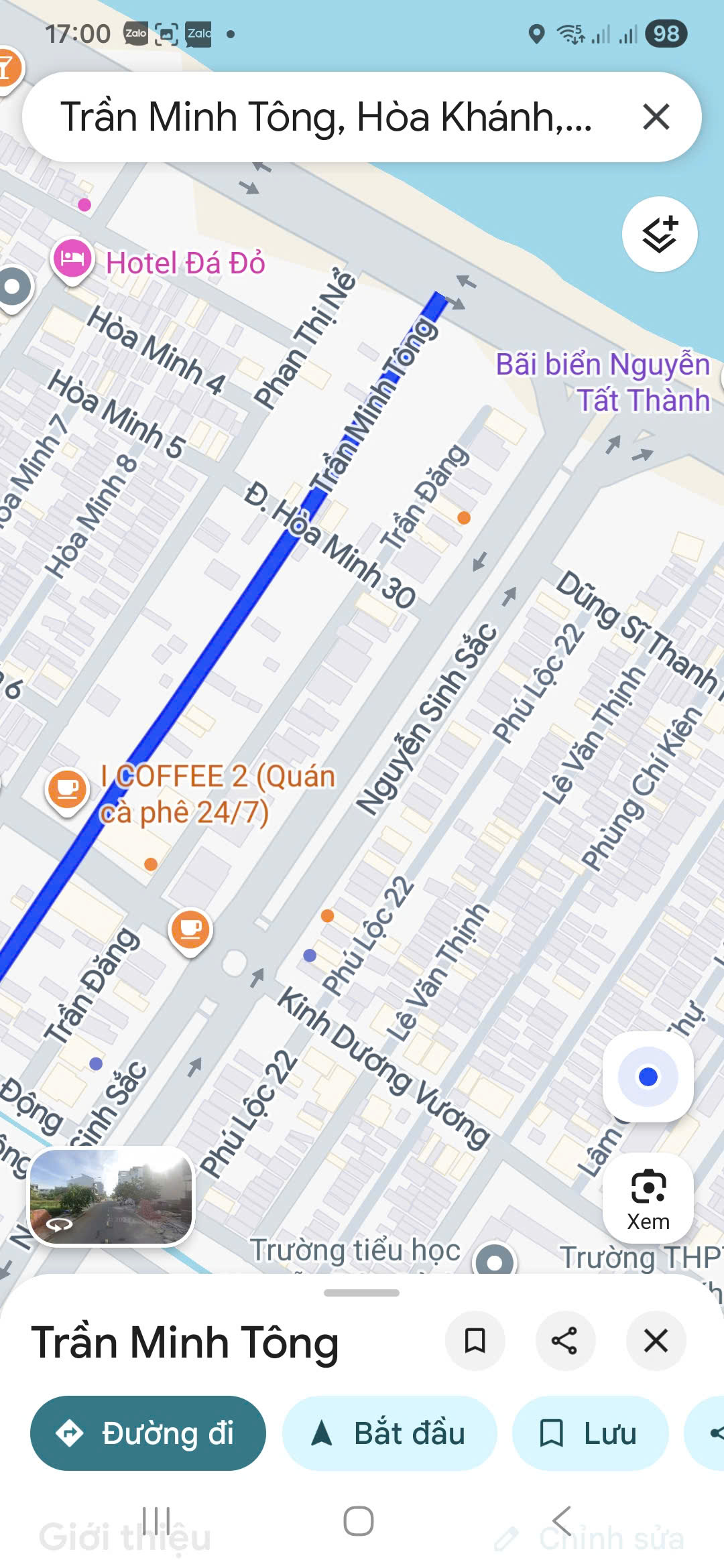
Task: Open the map layers button
Action: pos(660,235)
